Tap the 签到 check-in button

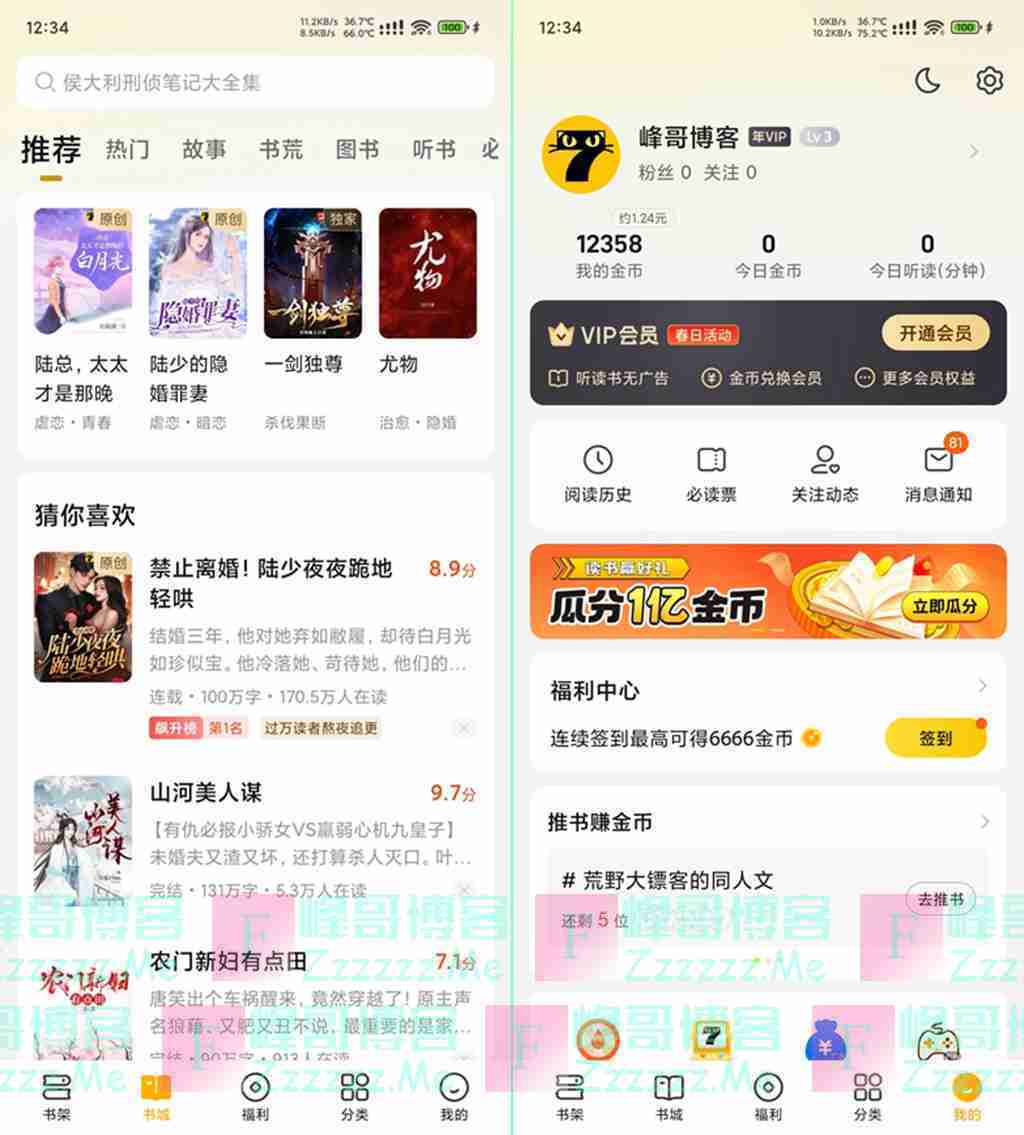(935, 739)
